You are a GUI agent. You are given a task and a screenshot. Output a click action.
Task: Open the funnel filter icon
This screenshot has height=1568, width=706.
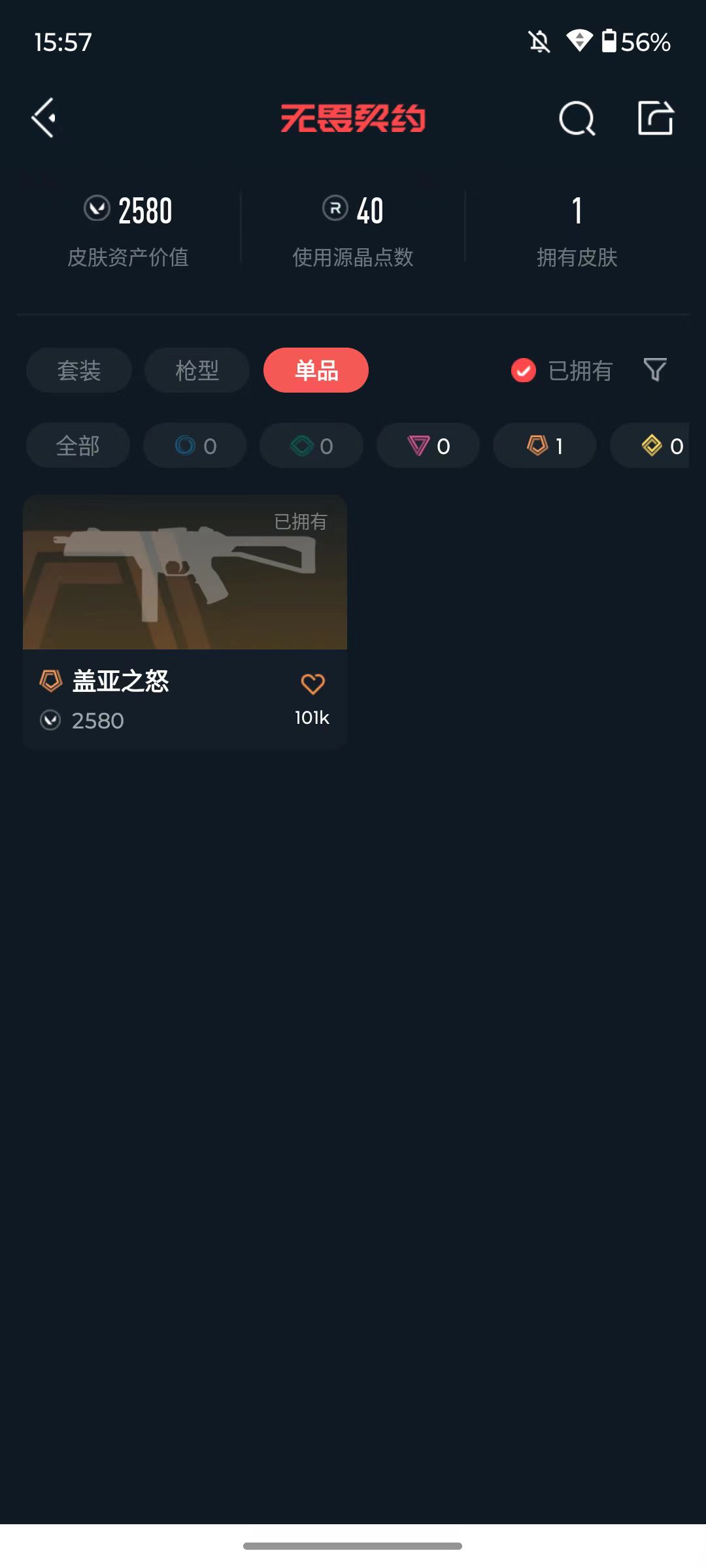[655, 370]
